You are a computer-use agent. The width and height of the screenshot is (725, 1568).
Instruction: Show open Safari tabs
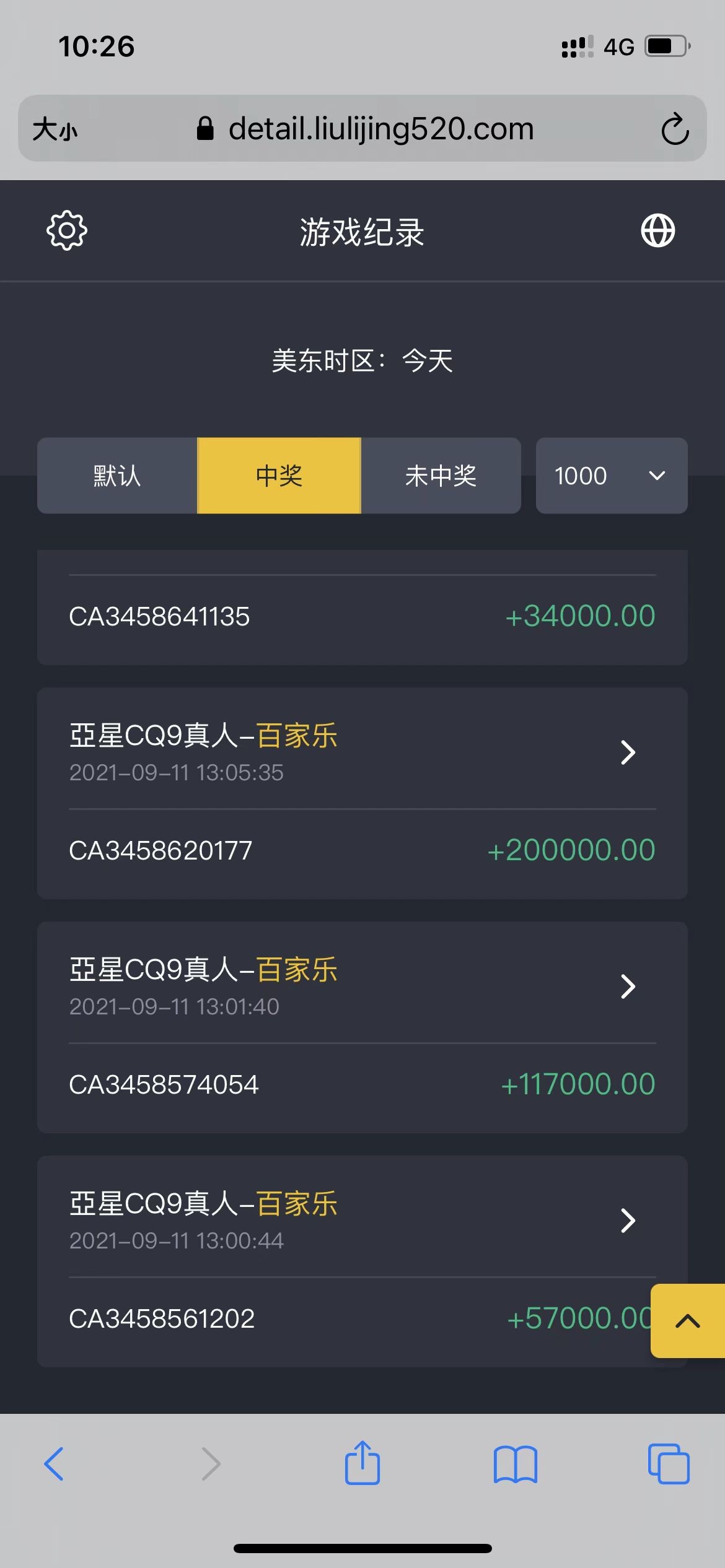pyautogui.click(x=668, y=1463)
